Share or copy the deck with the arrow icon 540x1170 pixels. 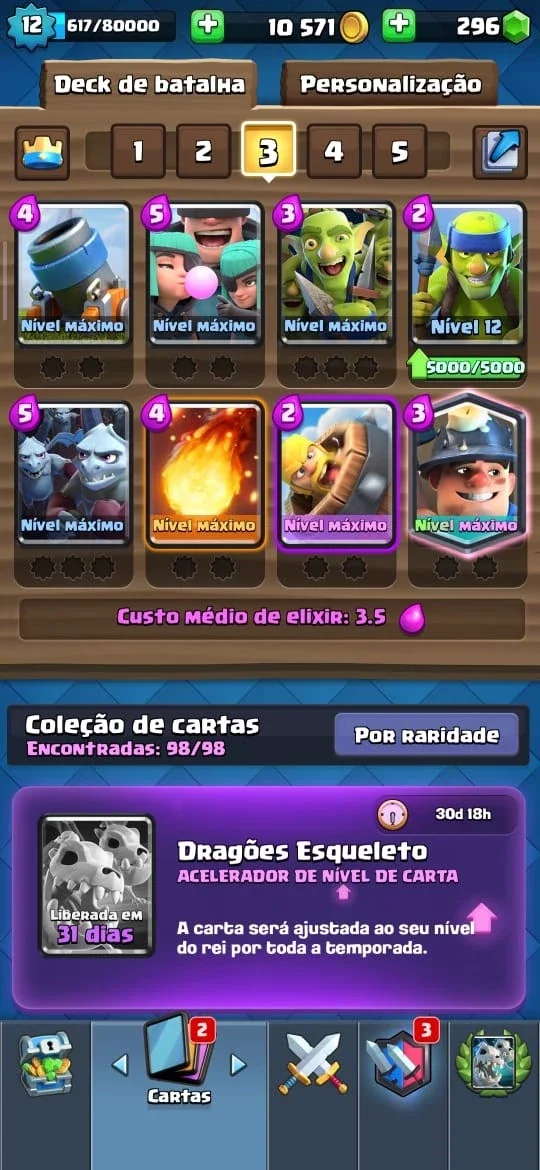[500, 152]
